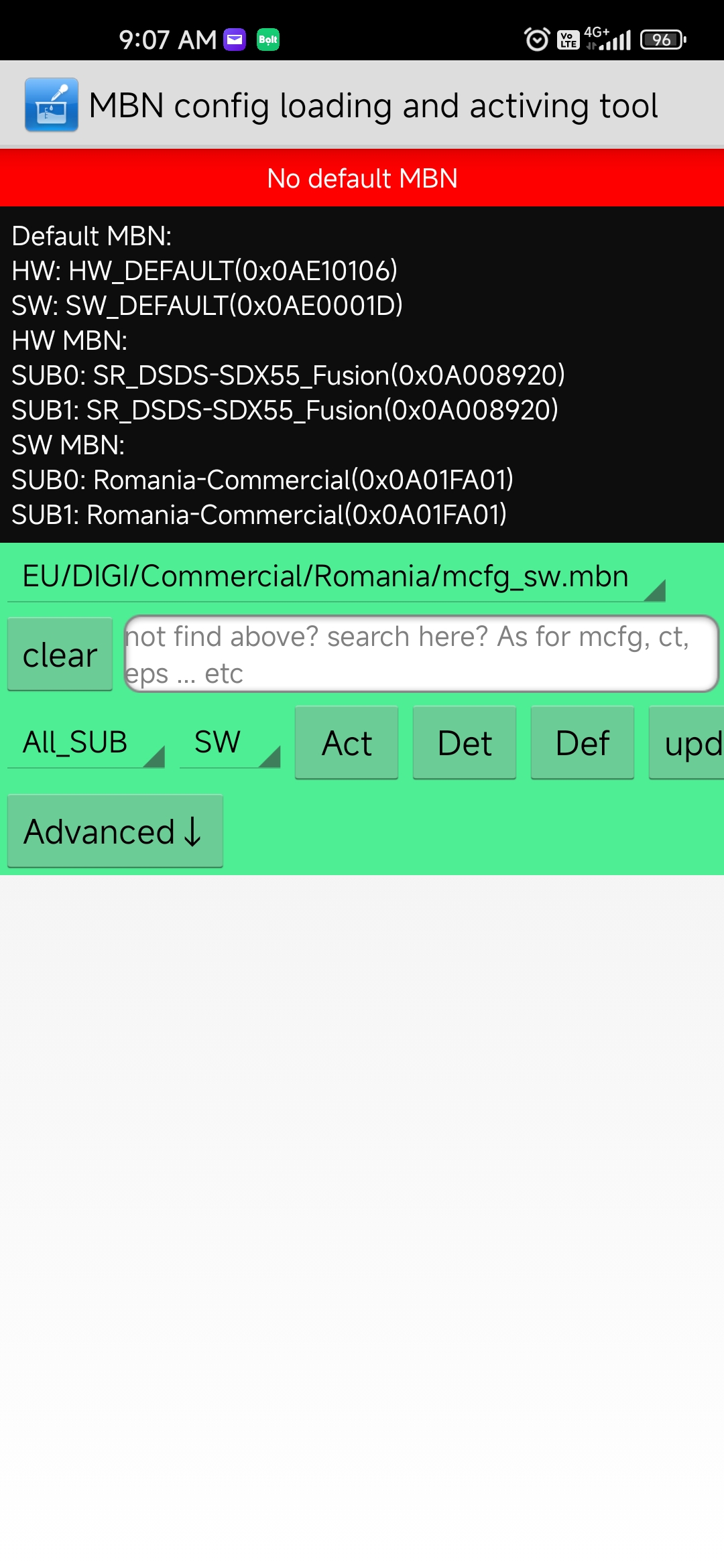Screen dimensions: 724x1568
Task: Tap the Det button
Action: coord(465,742)
